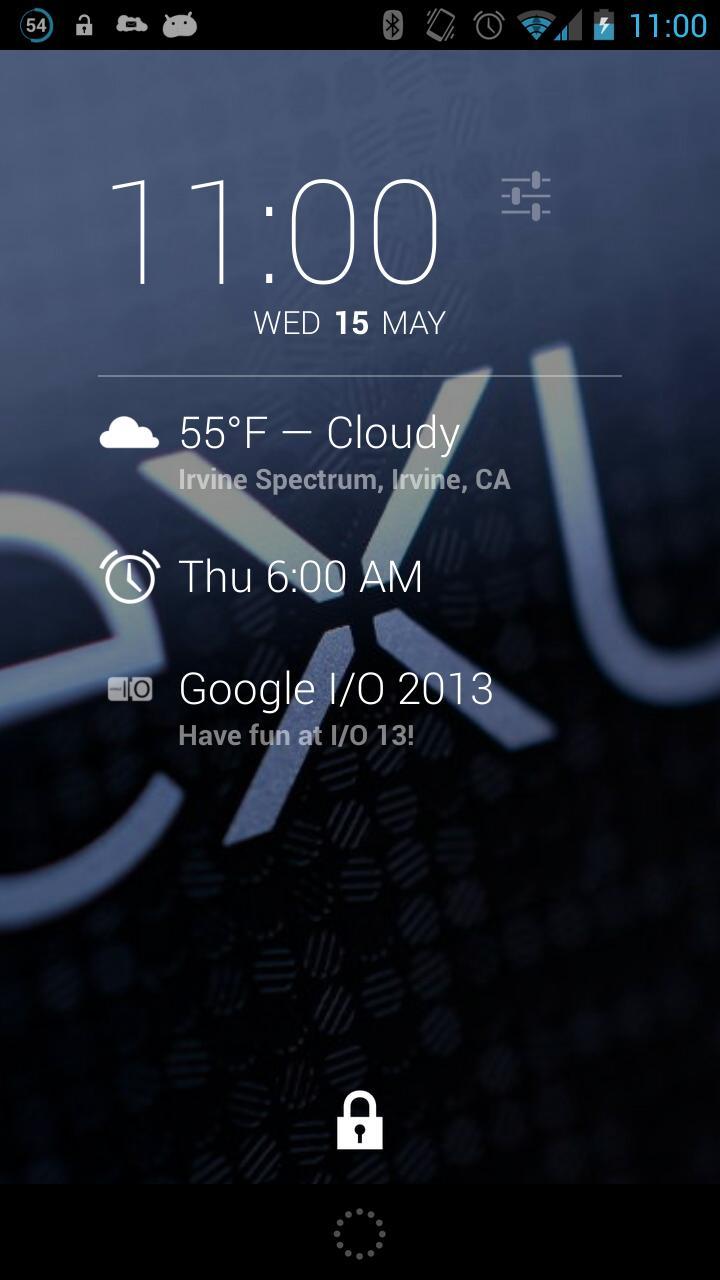Tap the 'Have fun at I/O 13!' text
This screenshot has width=720, height=1280.
(297, 734)
